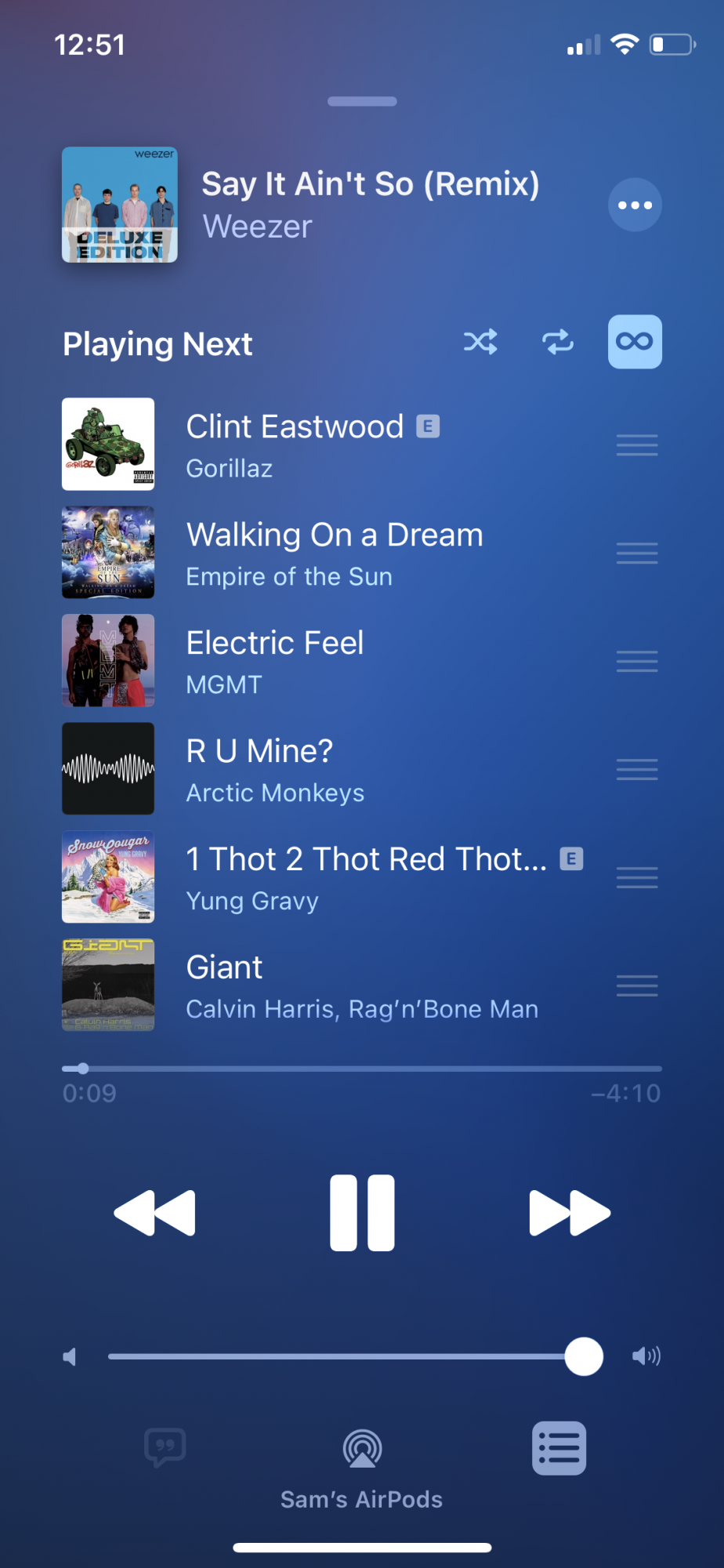
Task: Toggle shuffle for Playing Next
Action: point(480,343)
